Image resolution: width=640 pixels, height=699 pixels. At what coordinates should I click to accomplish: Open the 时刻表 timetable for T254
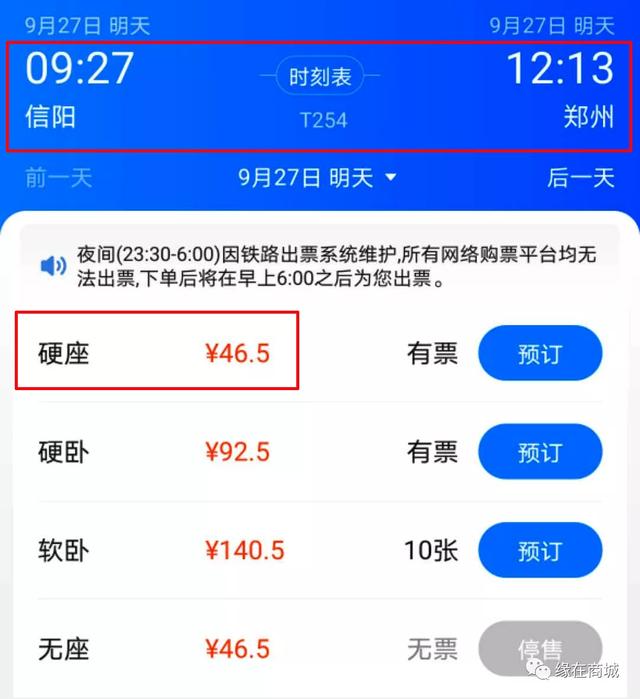[x=319, y=76]
